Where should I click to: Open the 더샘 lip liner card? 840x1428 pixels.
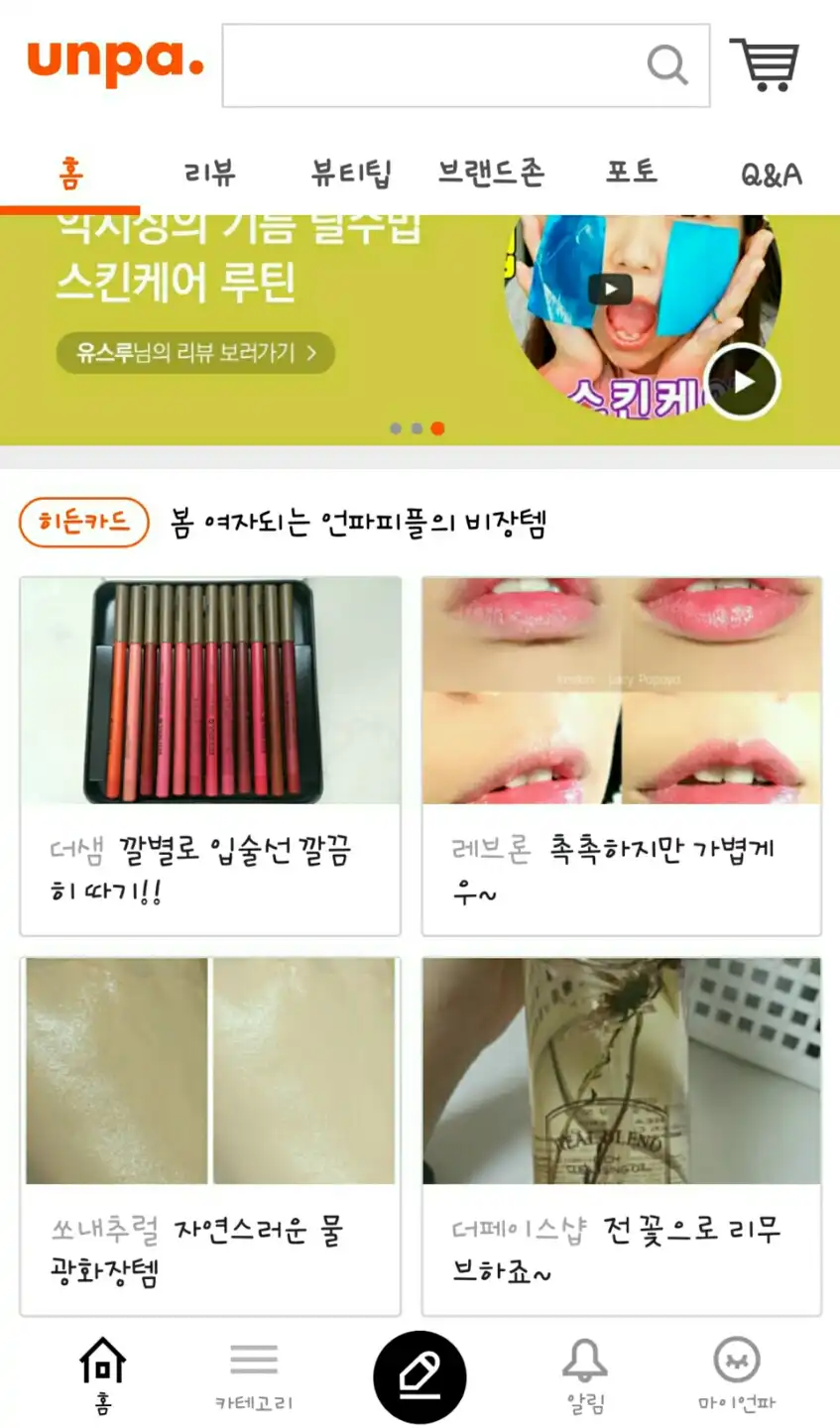tap(210, 756)
